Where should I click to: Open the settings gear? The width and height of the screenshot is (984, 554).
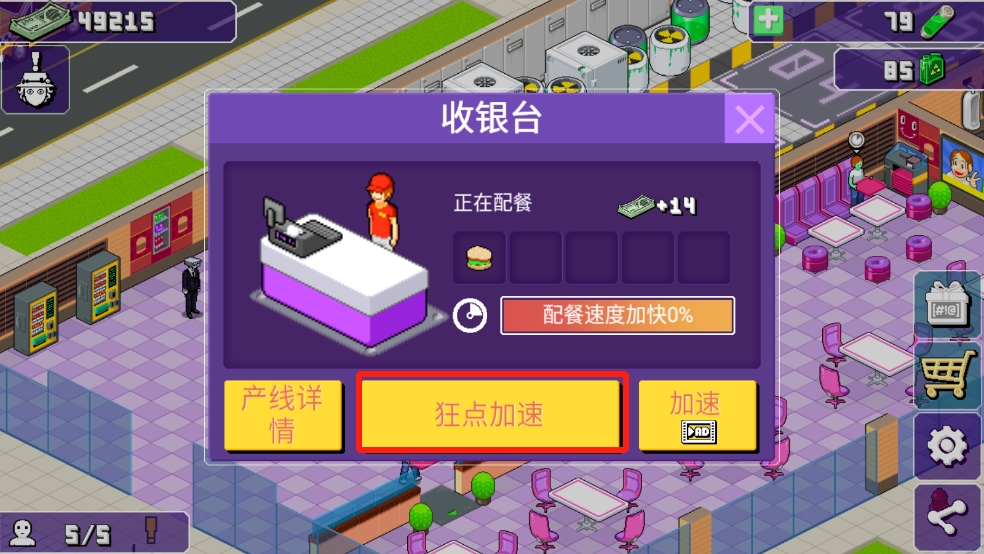coord(948,445)
